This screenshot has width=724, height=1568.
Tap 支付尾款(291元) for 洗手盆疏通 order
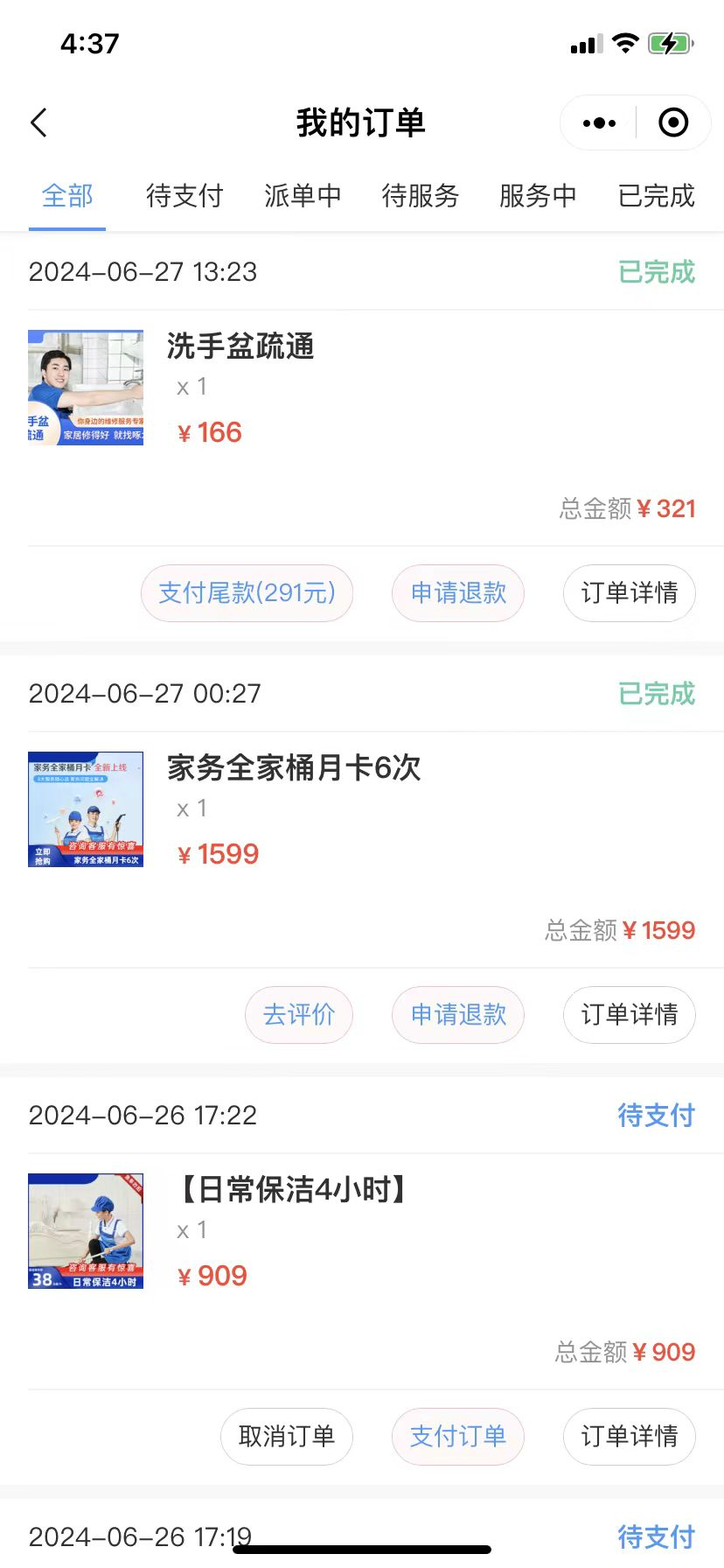click(x=247, y=593)
